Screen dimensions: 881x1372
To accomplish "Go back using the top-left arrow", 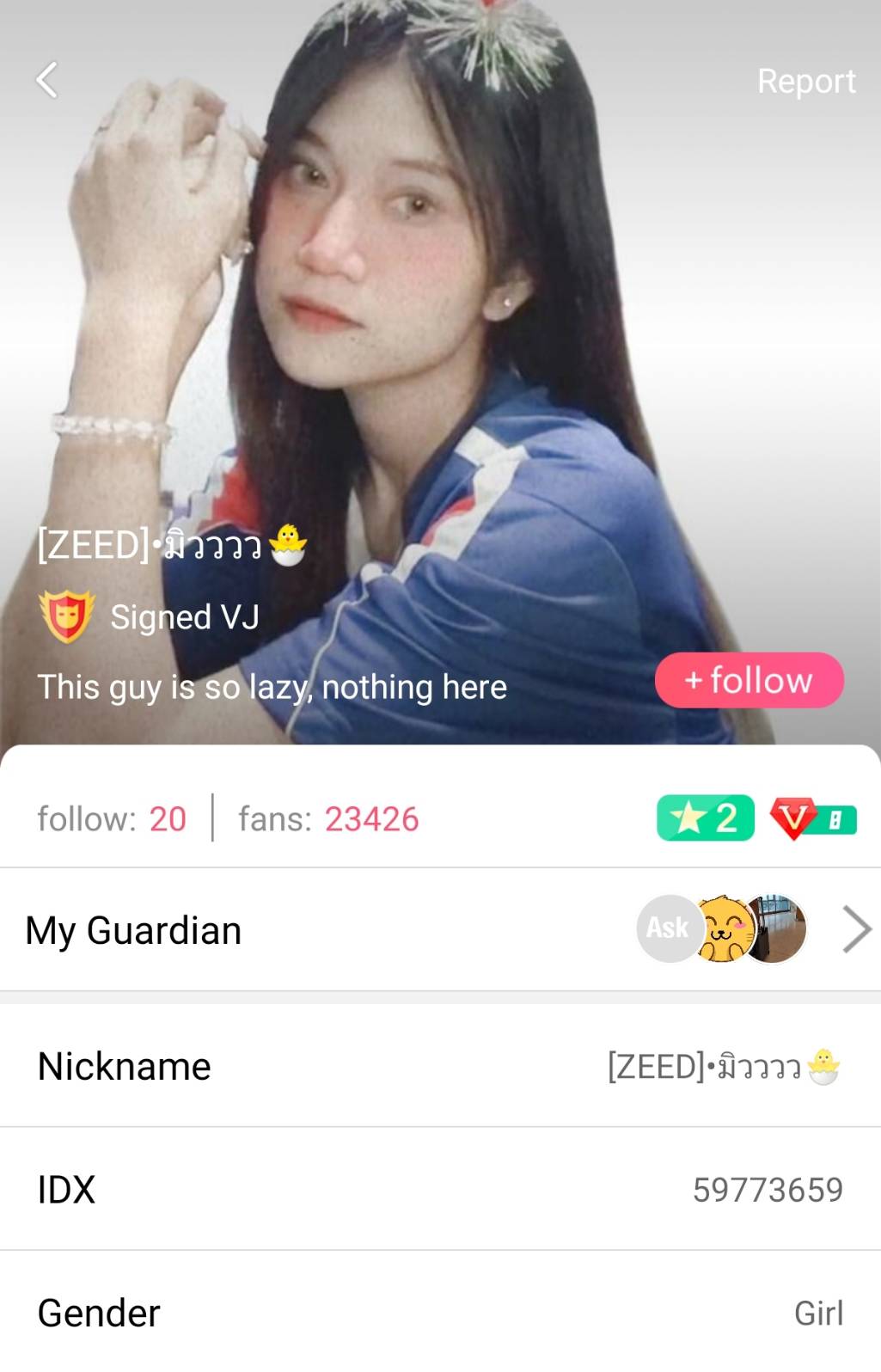I will [47, 81].
